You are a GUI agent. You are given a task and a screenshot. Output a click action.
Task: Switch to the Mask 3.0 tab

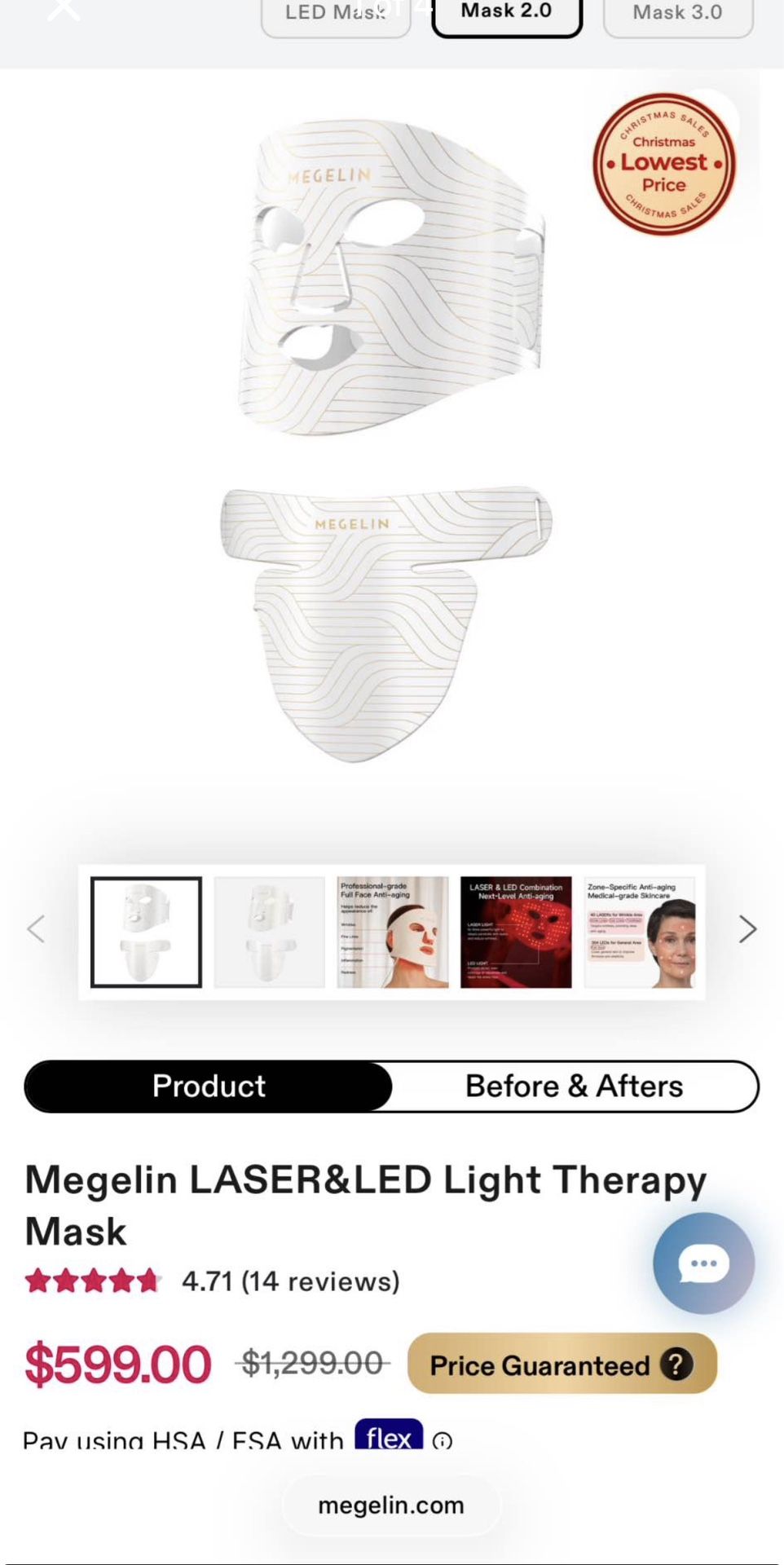coord(677,12)
